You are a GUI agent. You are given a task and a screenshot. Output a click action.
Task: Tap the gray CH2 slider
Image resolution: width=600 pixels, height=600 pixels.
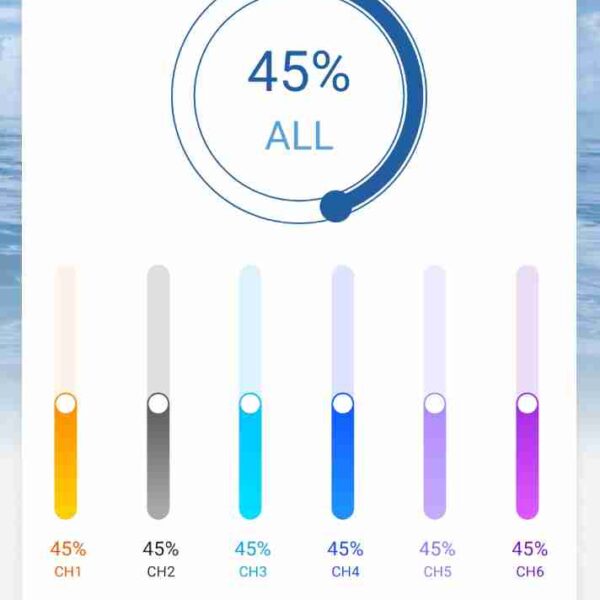pyautogui.click(x=158, y=404)
